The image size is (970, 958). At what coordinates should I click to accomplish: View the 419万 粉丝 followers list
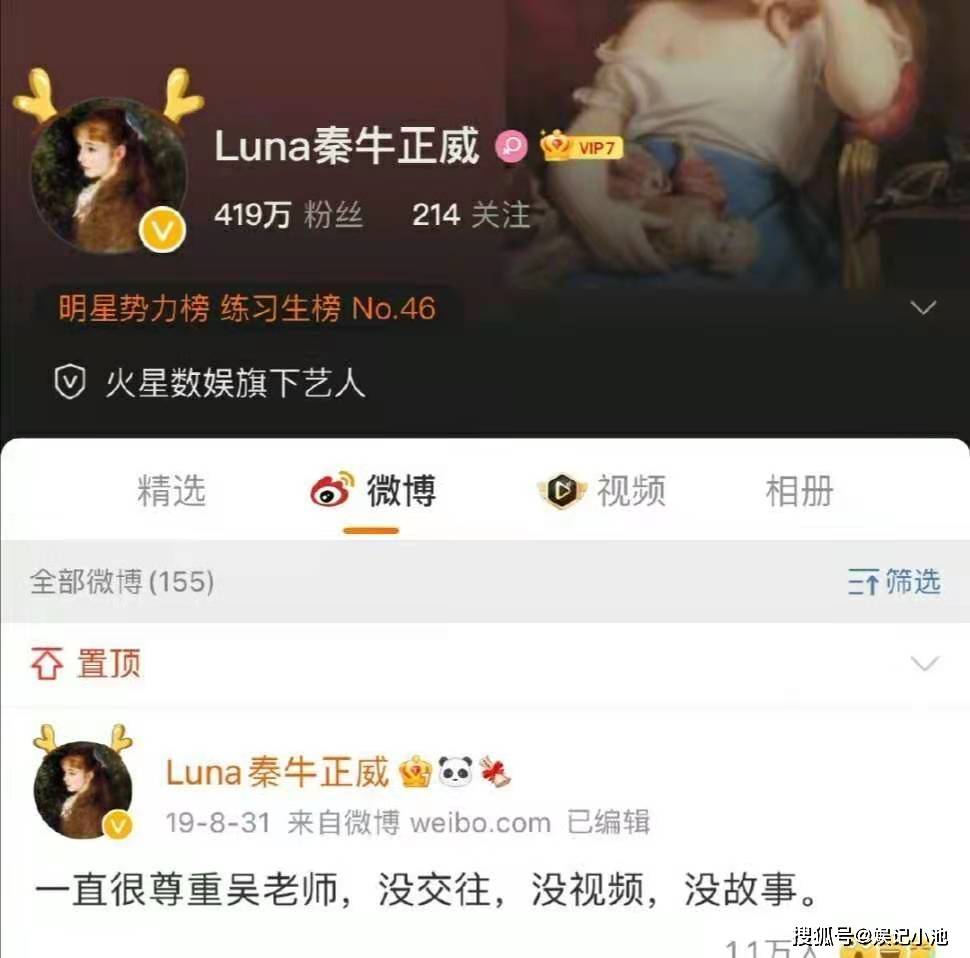pos(288,214)
